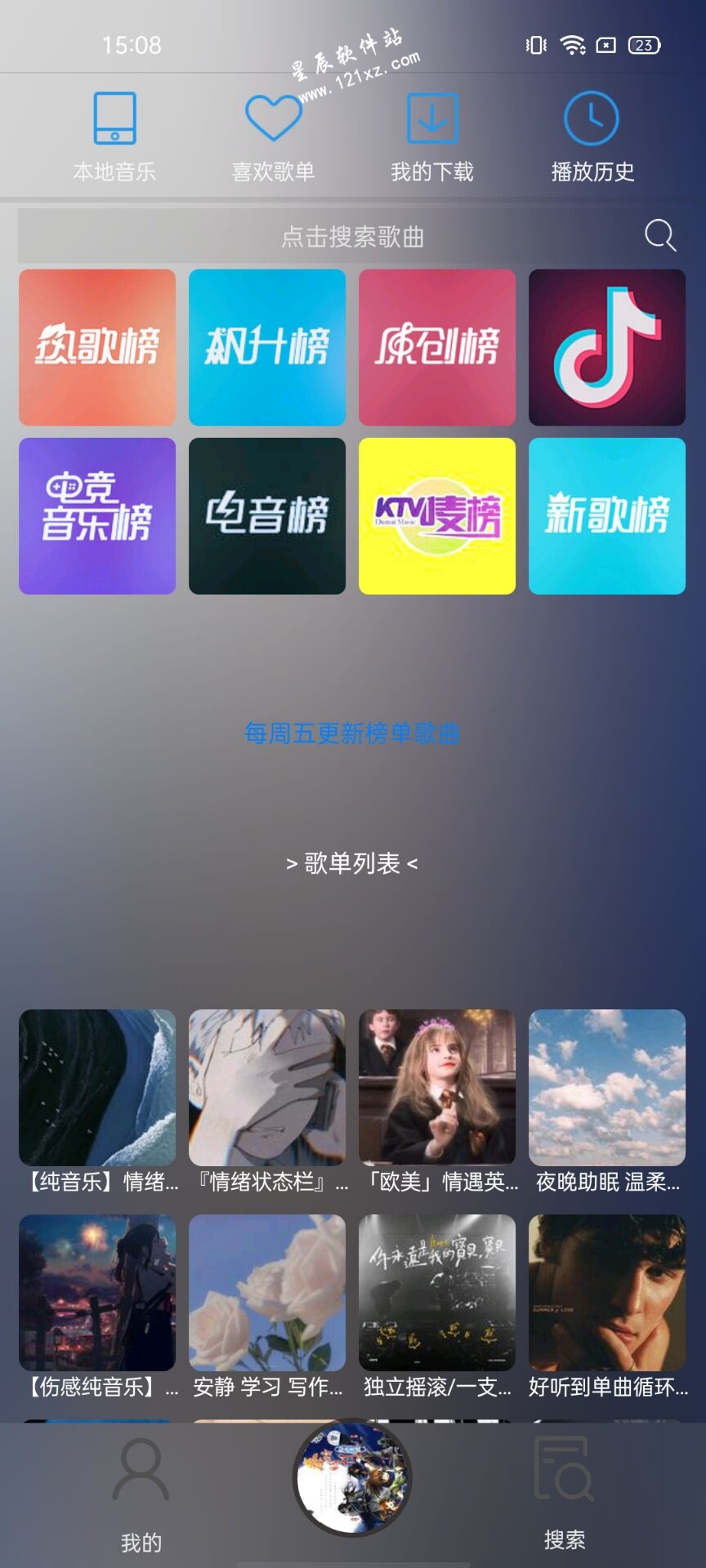Open 喜欢歌单 liked playlist
This screenshot has width=706, height=1568.
273,136
